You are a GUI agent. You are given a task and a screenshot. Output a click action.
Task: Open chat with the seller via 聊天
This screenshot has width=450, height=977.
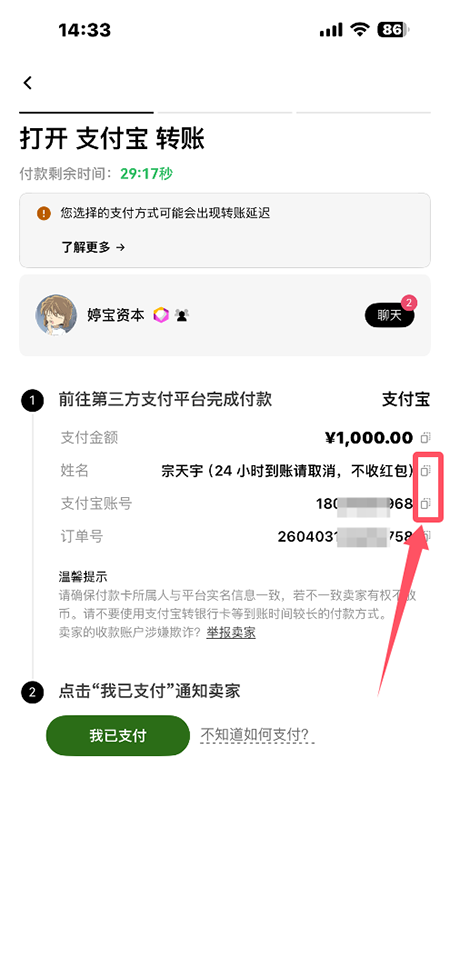click(x=390, y=315)
